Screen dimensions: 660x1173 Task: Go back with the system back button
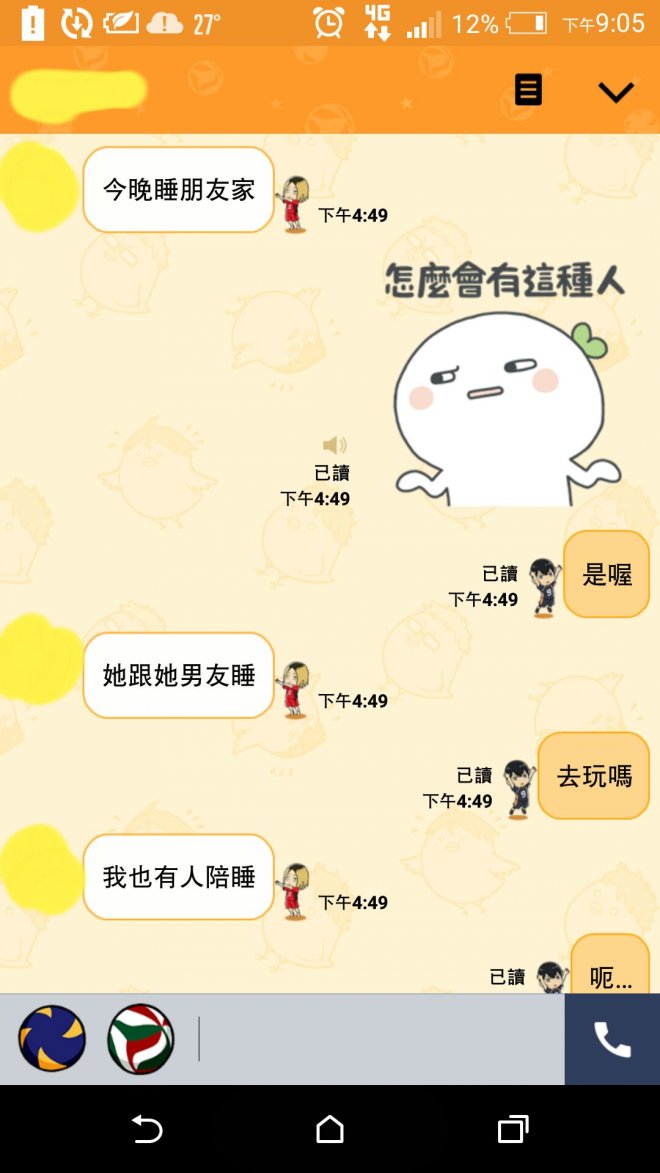tap(147, 1130)
